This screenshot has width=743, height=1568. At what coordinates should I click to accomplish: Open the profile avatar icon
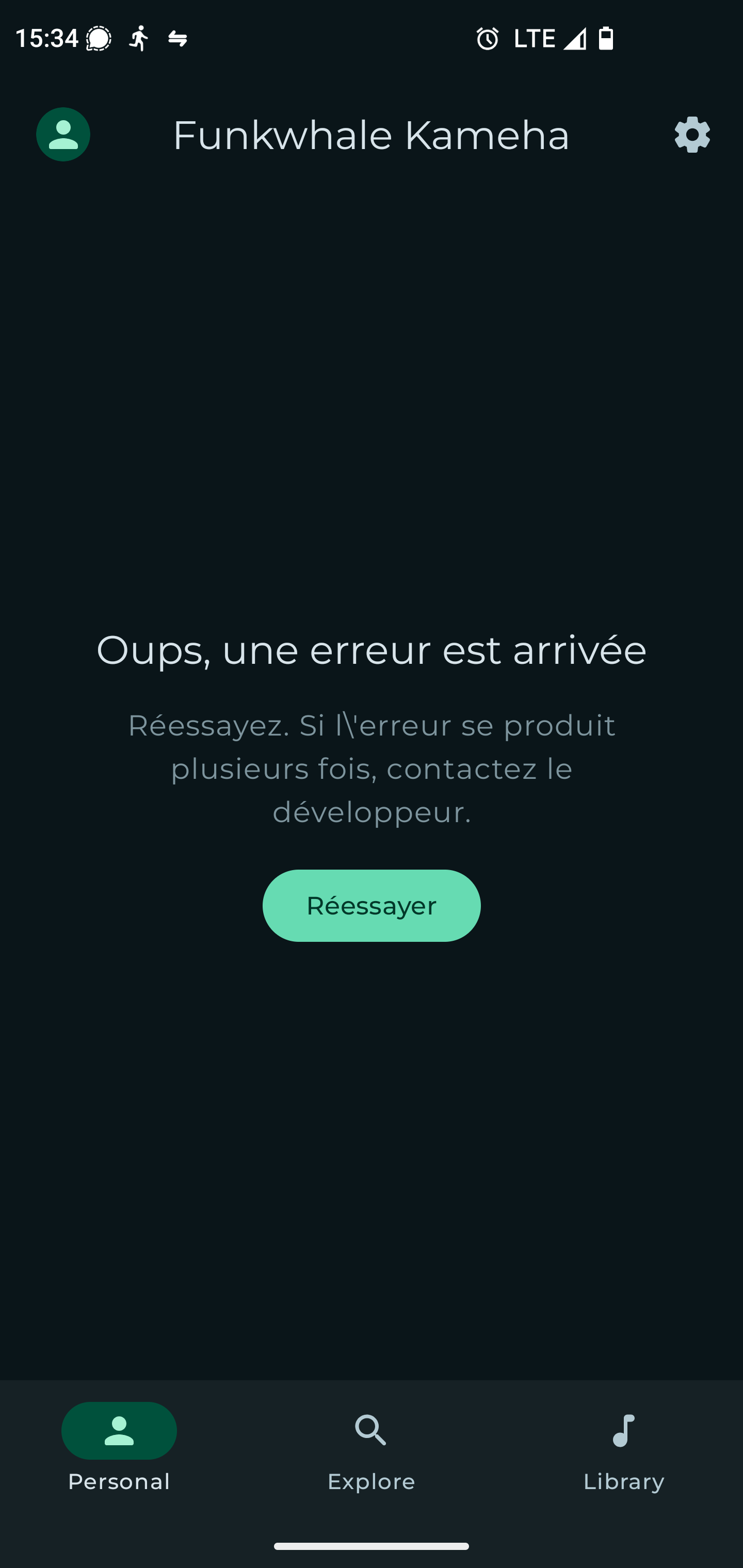point(63,135)
